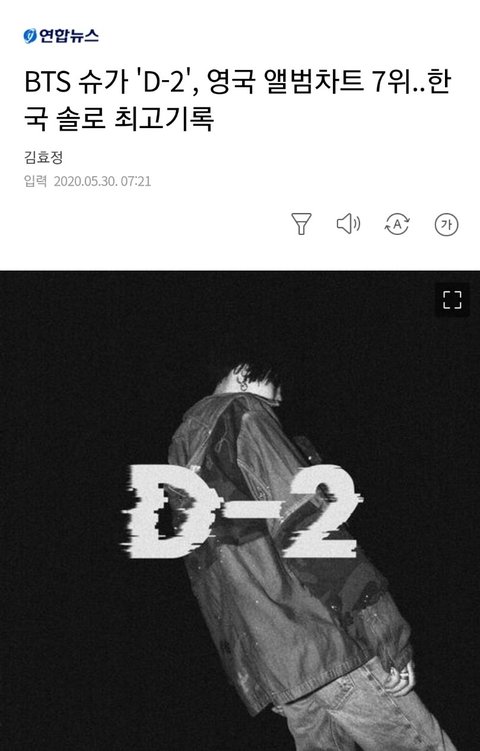Open the D-2 album cover photo
The width and height of the screenshot is (480, 751).
point(240,511)
